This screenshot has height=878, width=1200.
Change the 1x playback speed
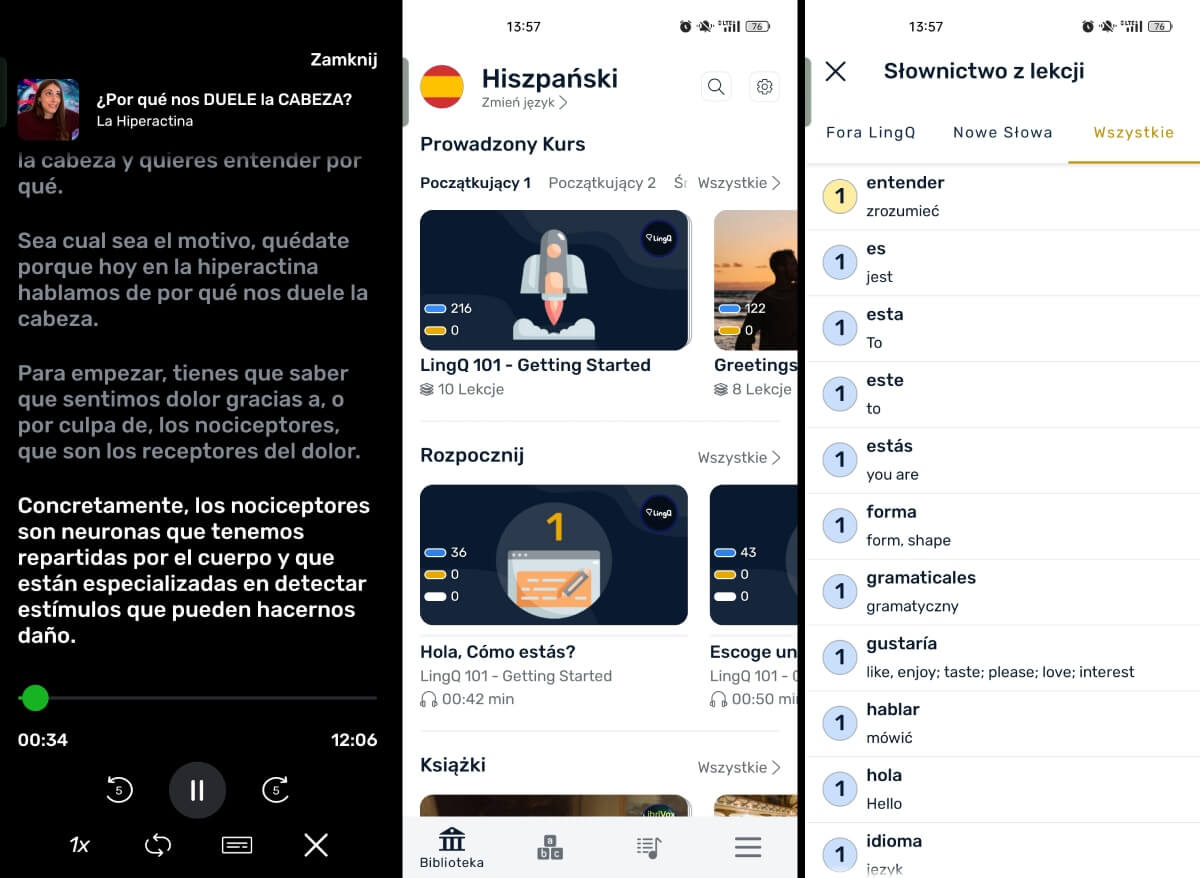[79, 846]
